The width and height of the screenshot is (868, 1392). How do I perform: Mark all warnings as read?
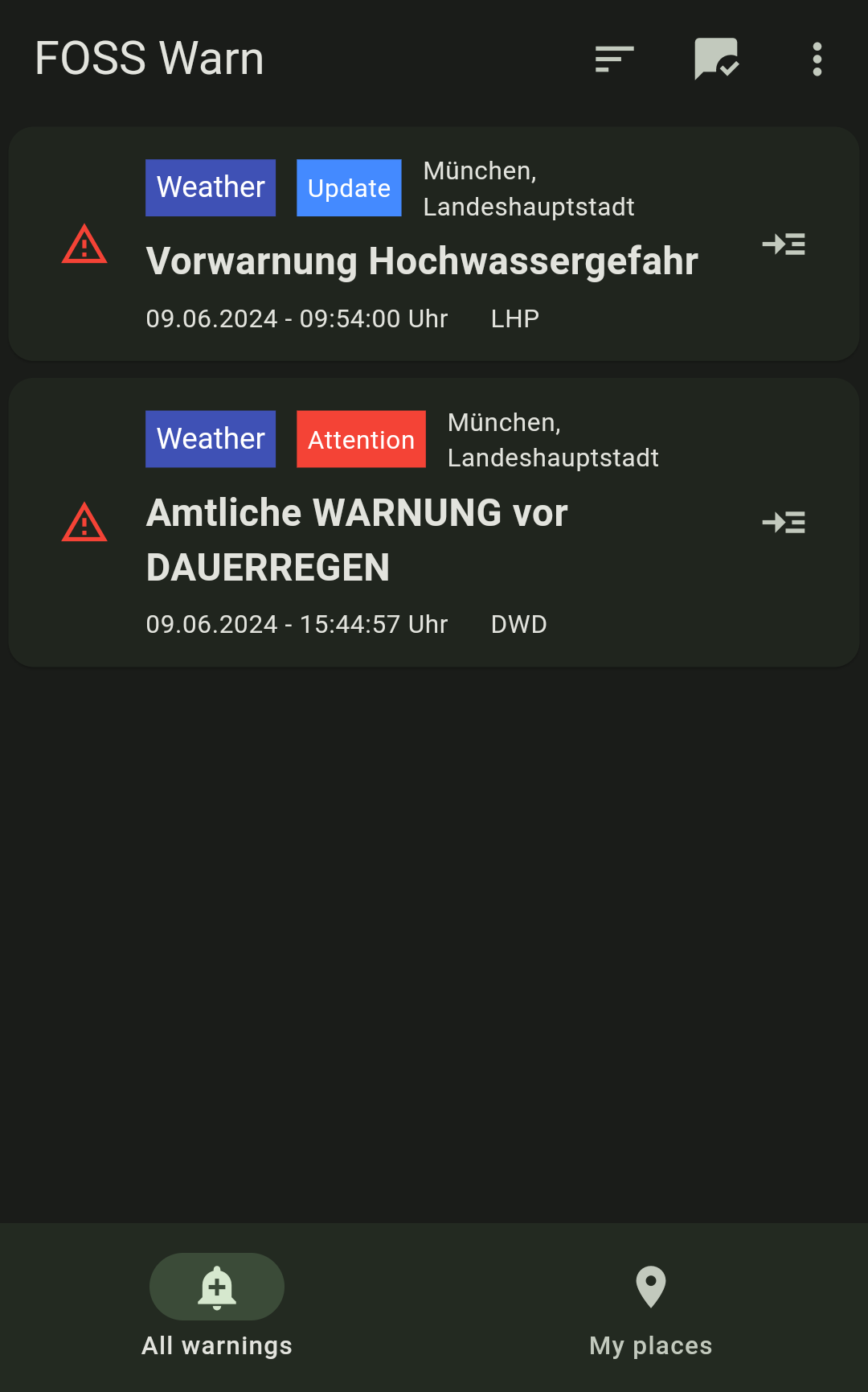point(716,60)
